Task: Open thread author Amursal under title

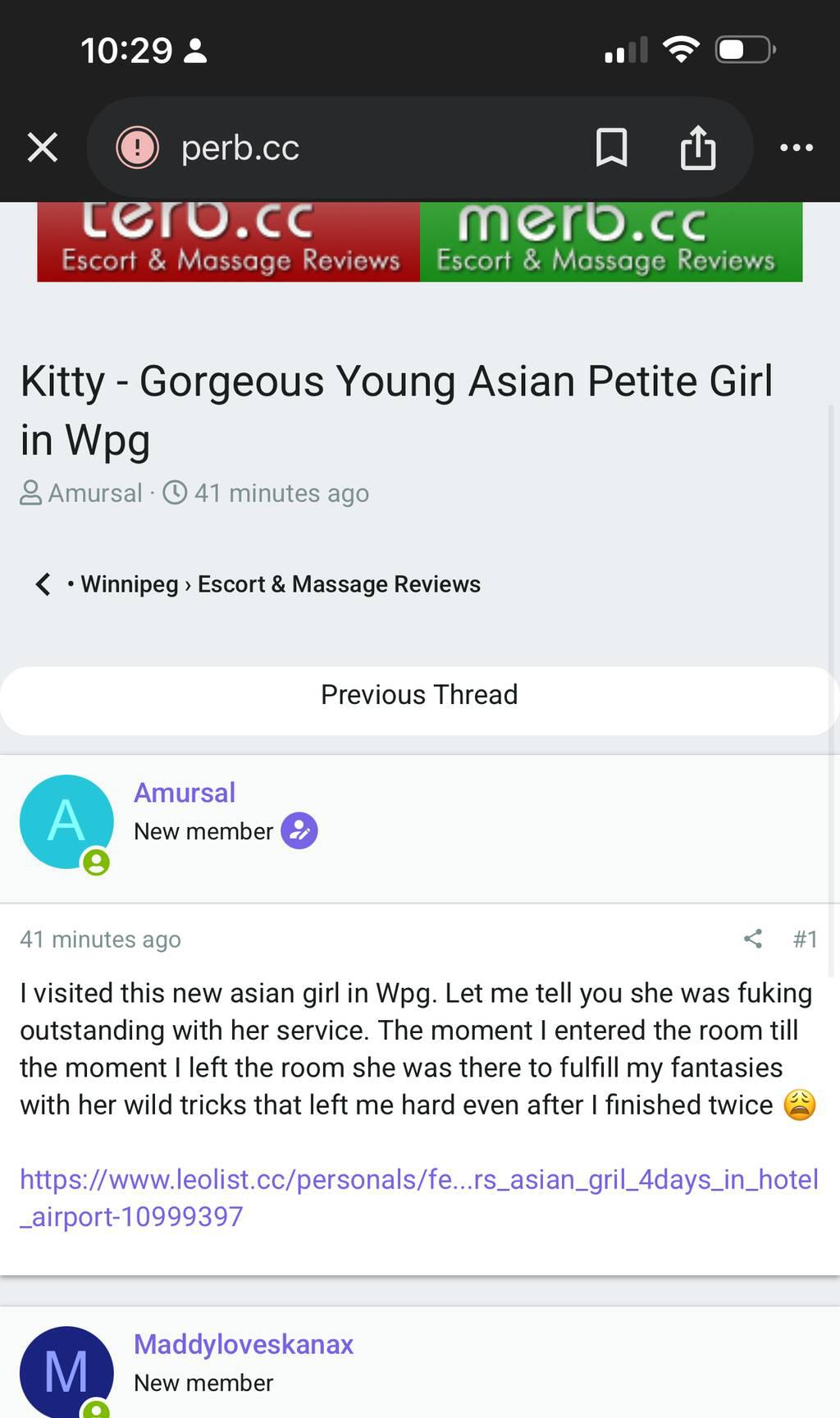Action: point(94,493)
